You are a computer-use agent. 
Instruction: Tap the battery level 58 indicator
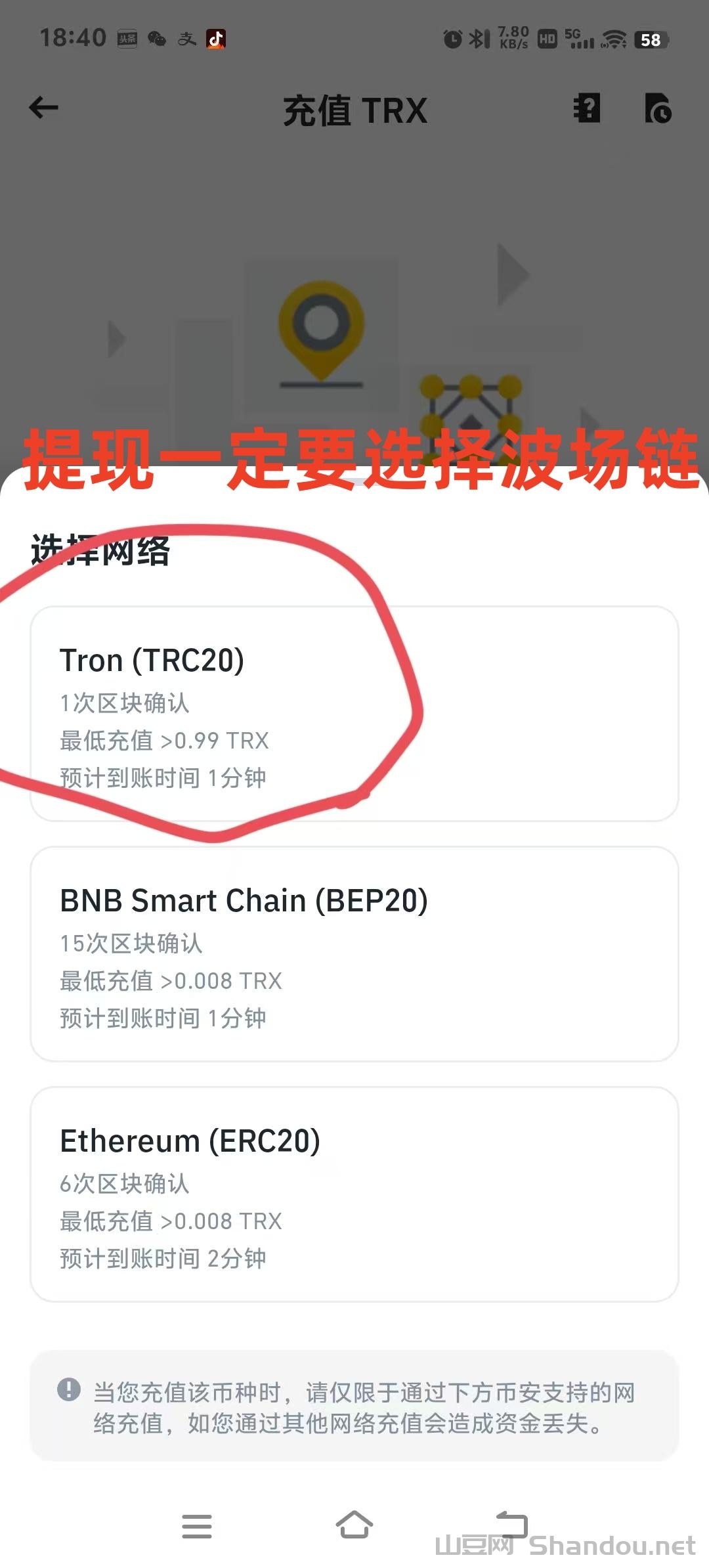point(651,41)
